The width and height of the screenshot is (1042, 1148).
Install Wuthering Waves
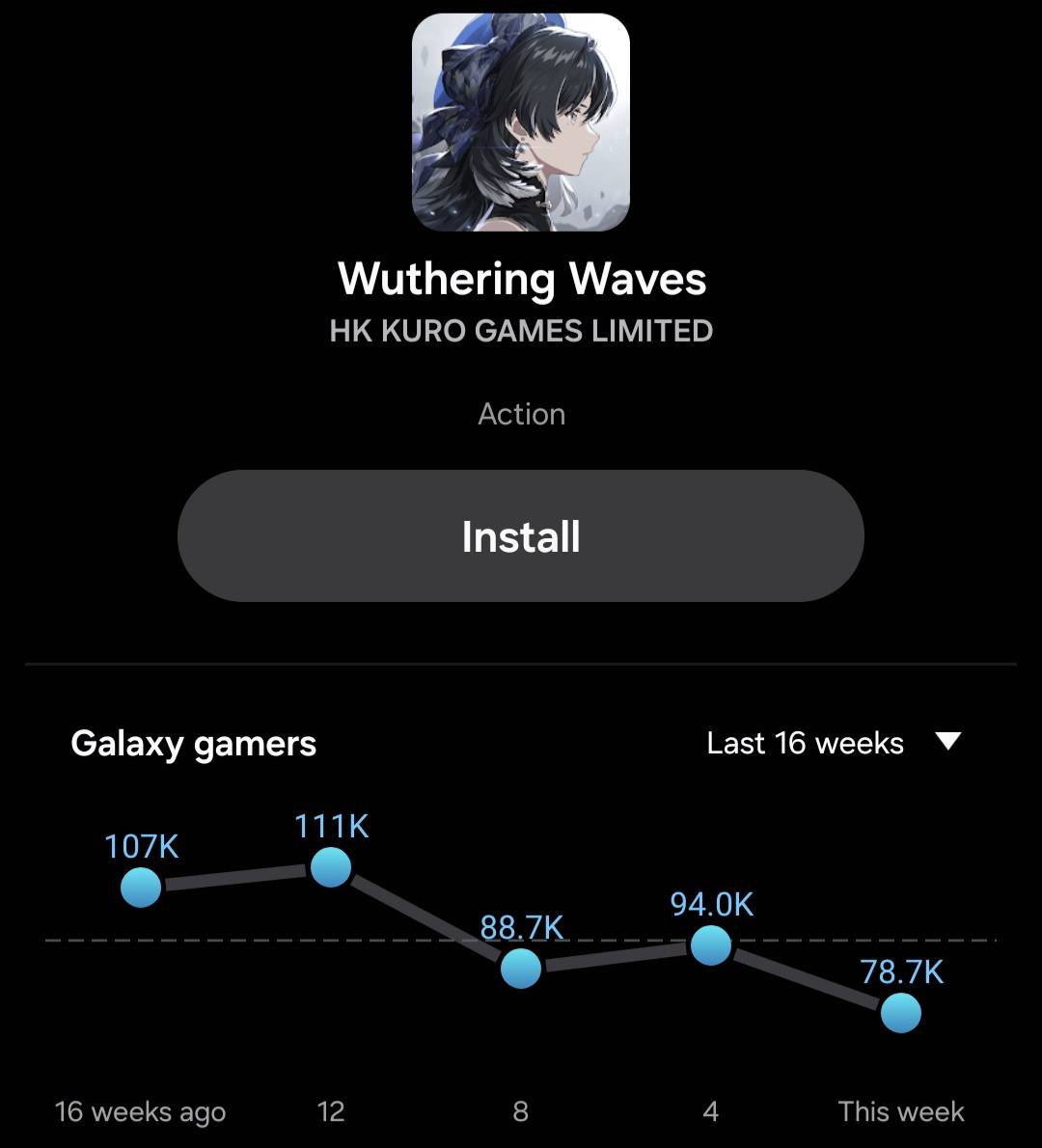point(521,536)
